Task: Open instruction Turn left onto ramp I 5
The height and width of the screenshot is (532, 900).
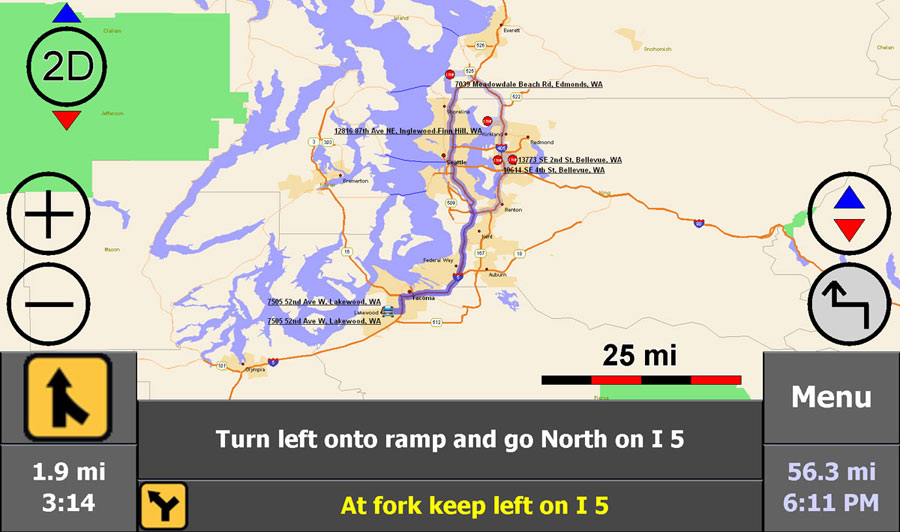Action: 450,439
